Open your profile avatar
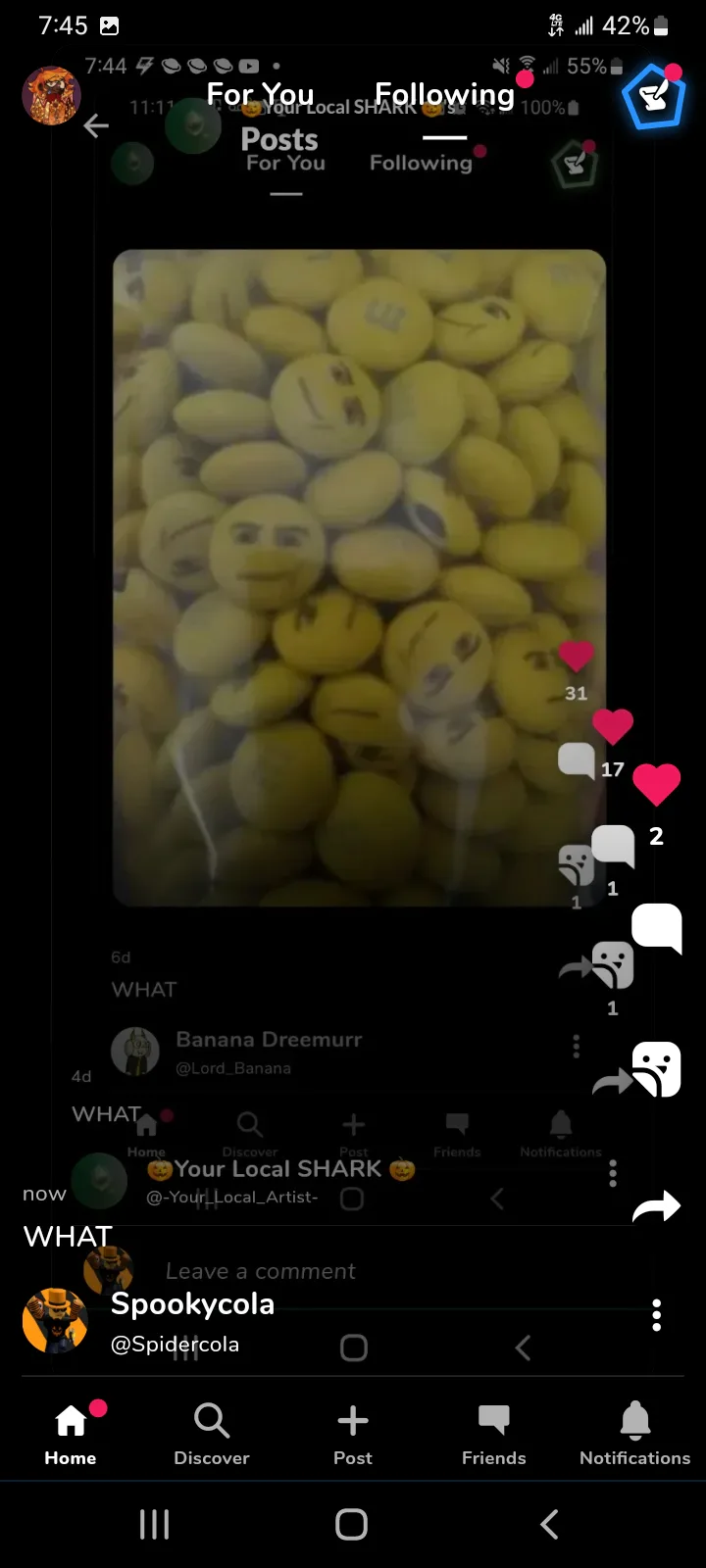706x1568 pixels. coord(51,96)
